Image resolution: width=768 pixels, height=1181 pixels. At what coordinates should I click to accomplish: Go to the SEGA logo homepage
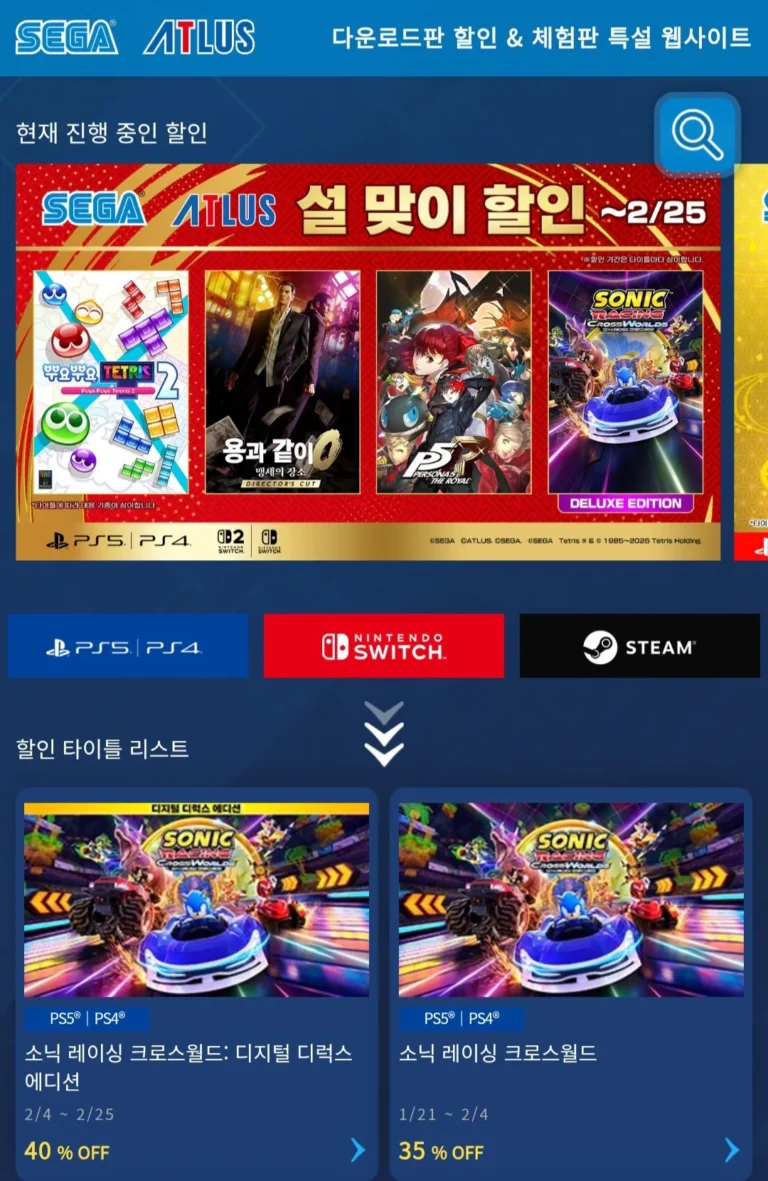[66, 38]
